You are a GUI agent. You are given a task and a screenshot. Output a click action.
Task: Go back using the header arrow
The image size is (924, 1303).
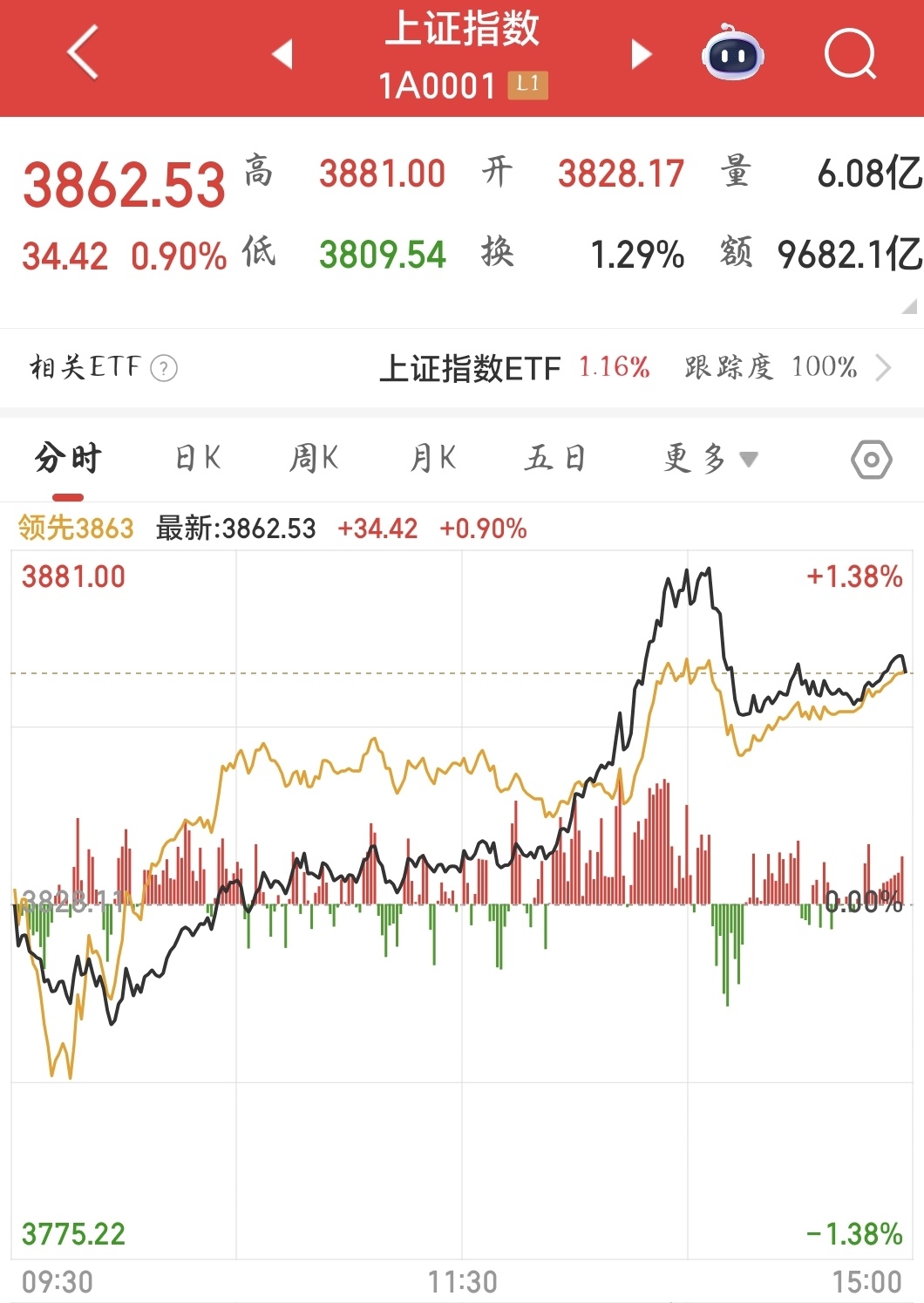83,54
